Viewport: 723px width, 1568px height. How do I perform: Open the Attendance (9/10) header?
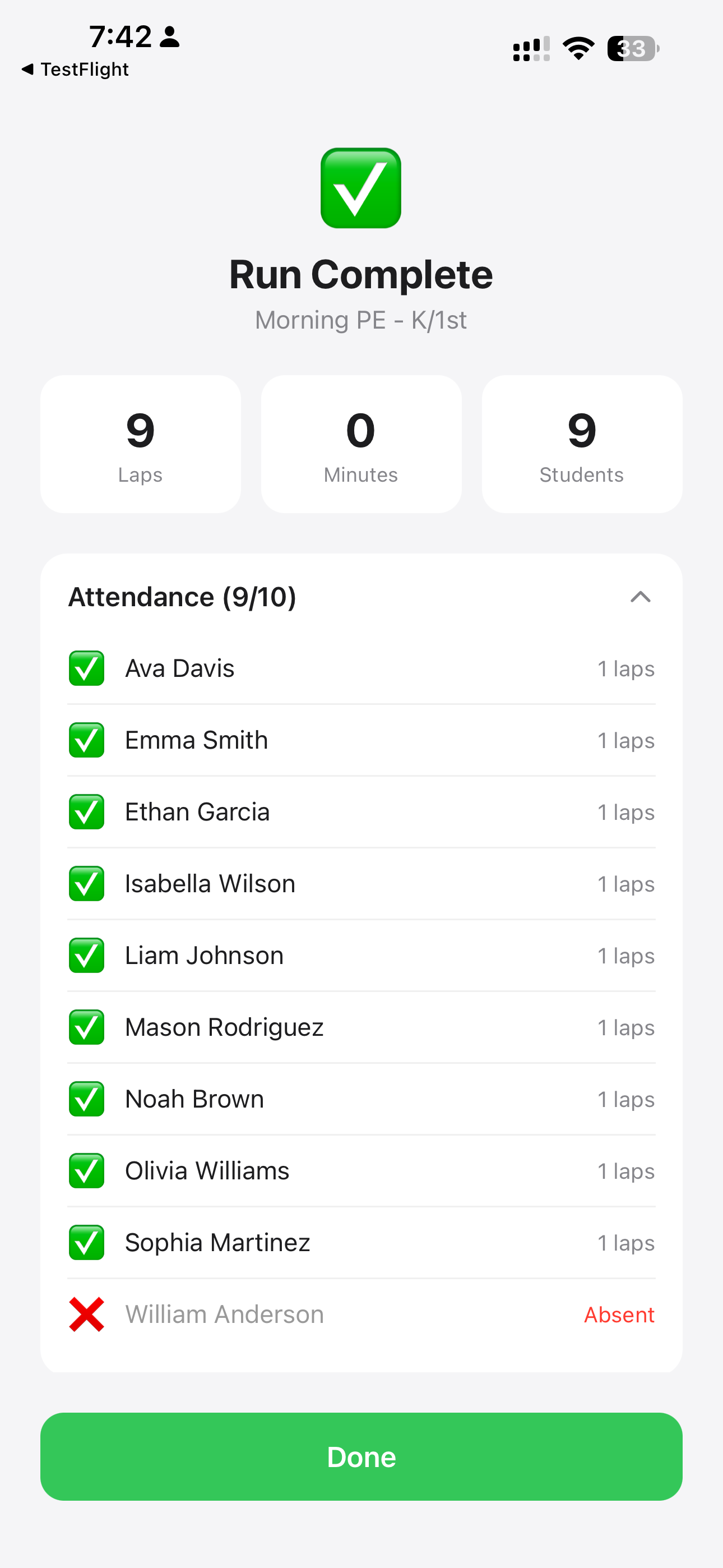click(x=183, y=597)
